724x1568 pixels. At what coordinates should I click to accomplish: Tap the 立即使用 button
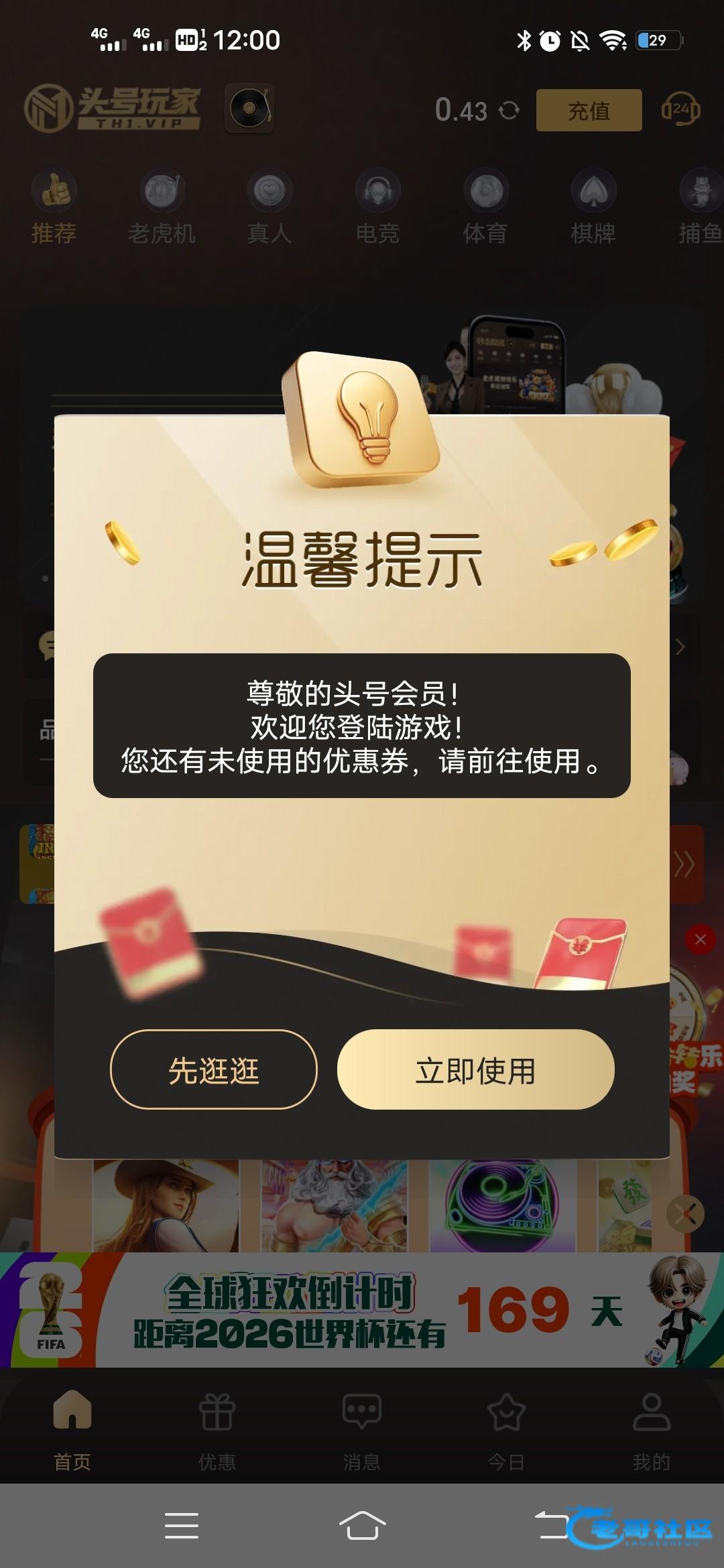(475, 1070)
